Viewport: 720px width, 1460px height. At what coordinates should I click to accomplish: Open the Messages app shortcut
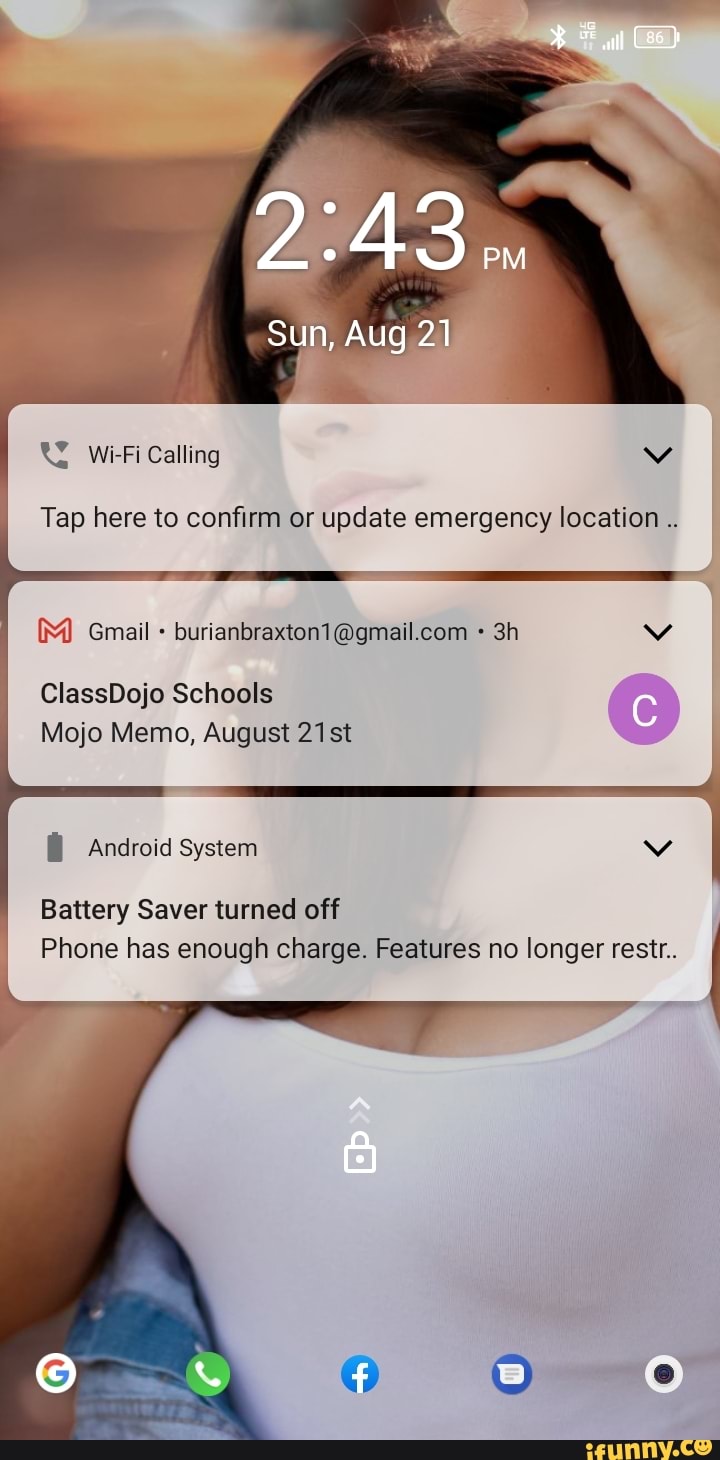point(512,1374)
